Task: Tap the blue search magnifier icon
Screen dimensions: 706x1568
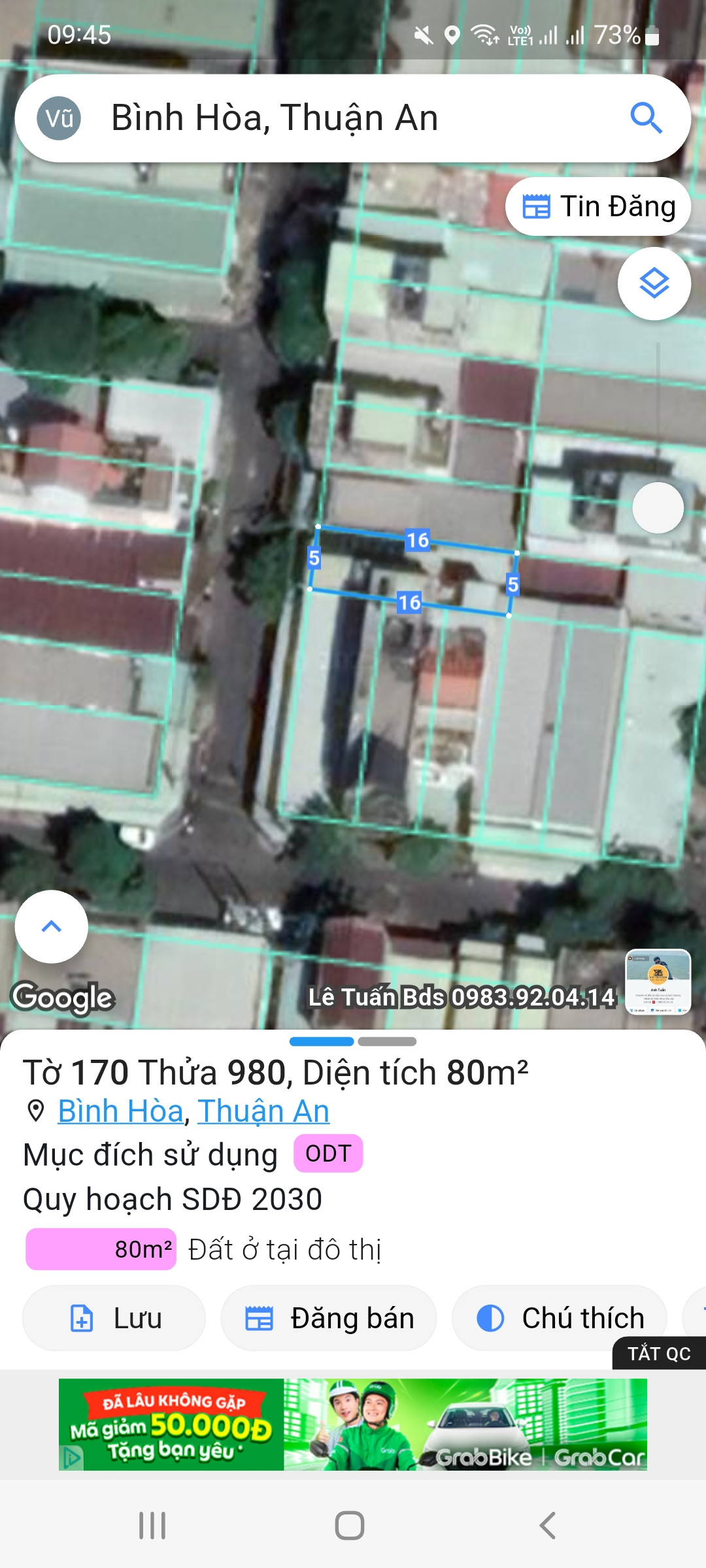Action: pyautogui.click(x=646, y=118)
